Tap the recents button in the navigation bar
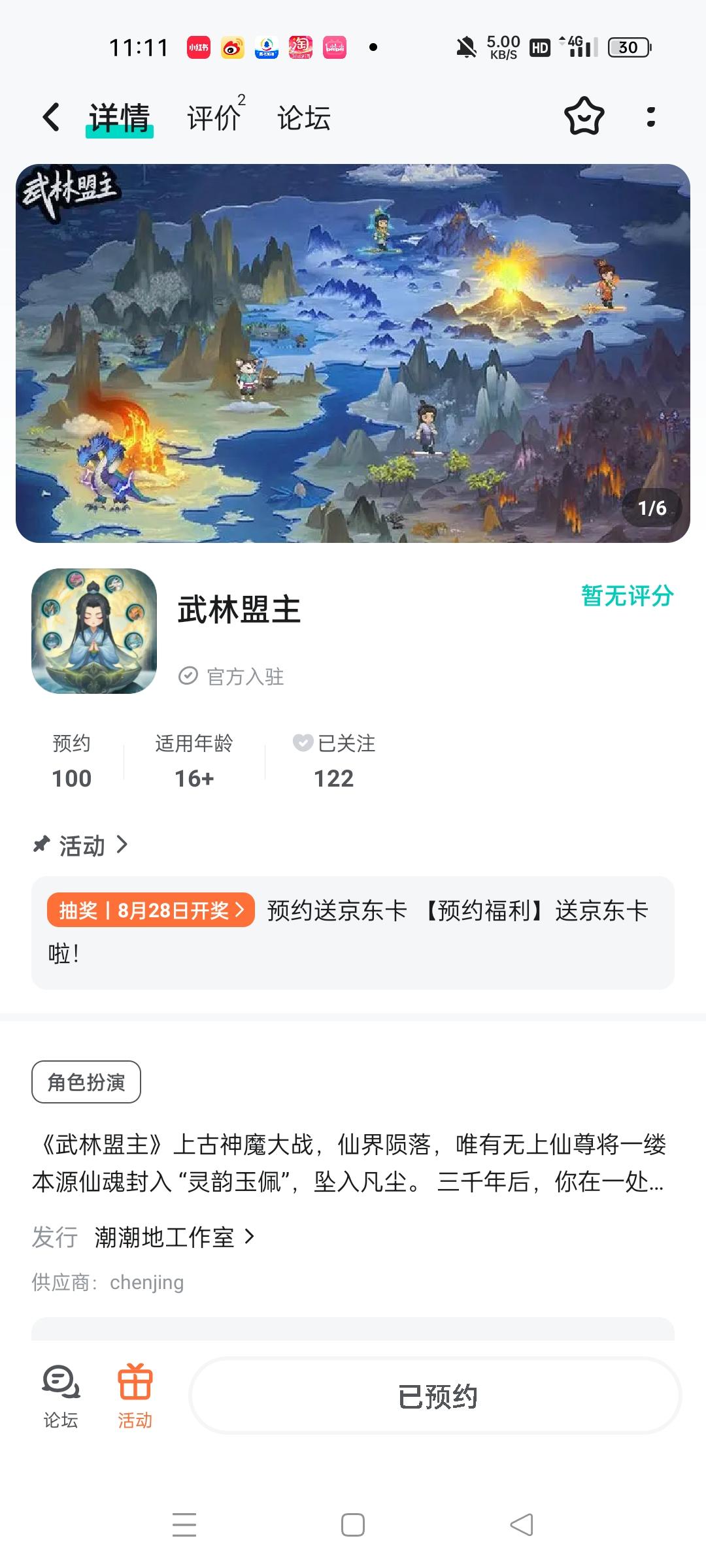Viewport: 706px width, 1568px height. pyautogui.click(x=186, y=1524)
